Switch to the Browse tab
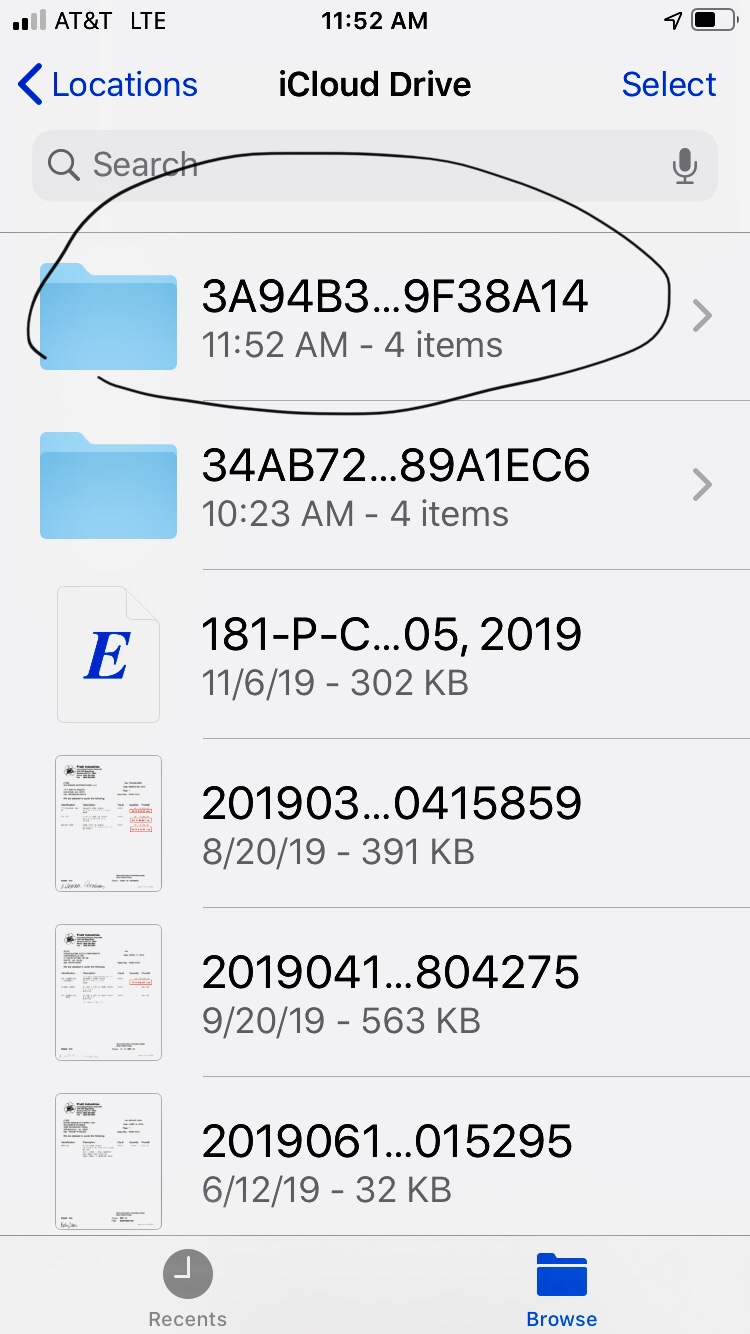Viewport: 750px width, 1334px height. point(561,1289)
